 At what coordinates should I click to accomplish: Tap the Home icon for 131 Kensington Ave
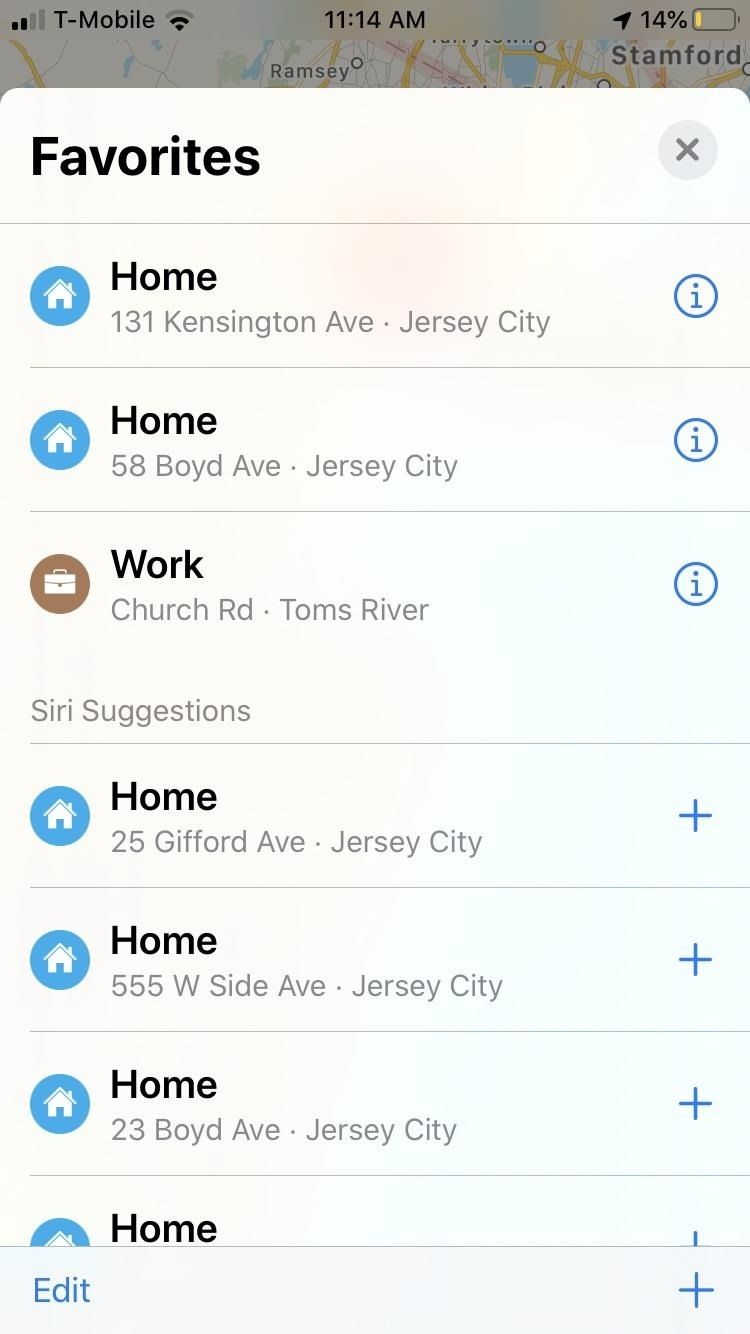[x=60, y=295]
